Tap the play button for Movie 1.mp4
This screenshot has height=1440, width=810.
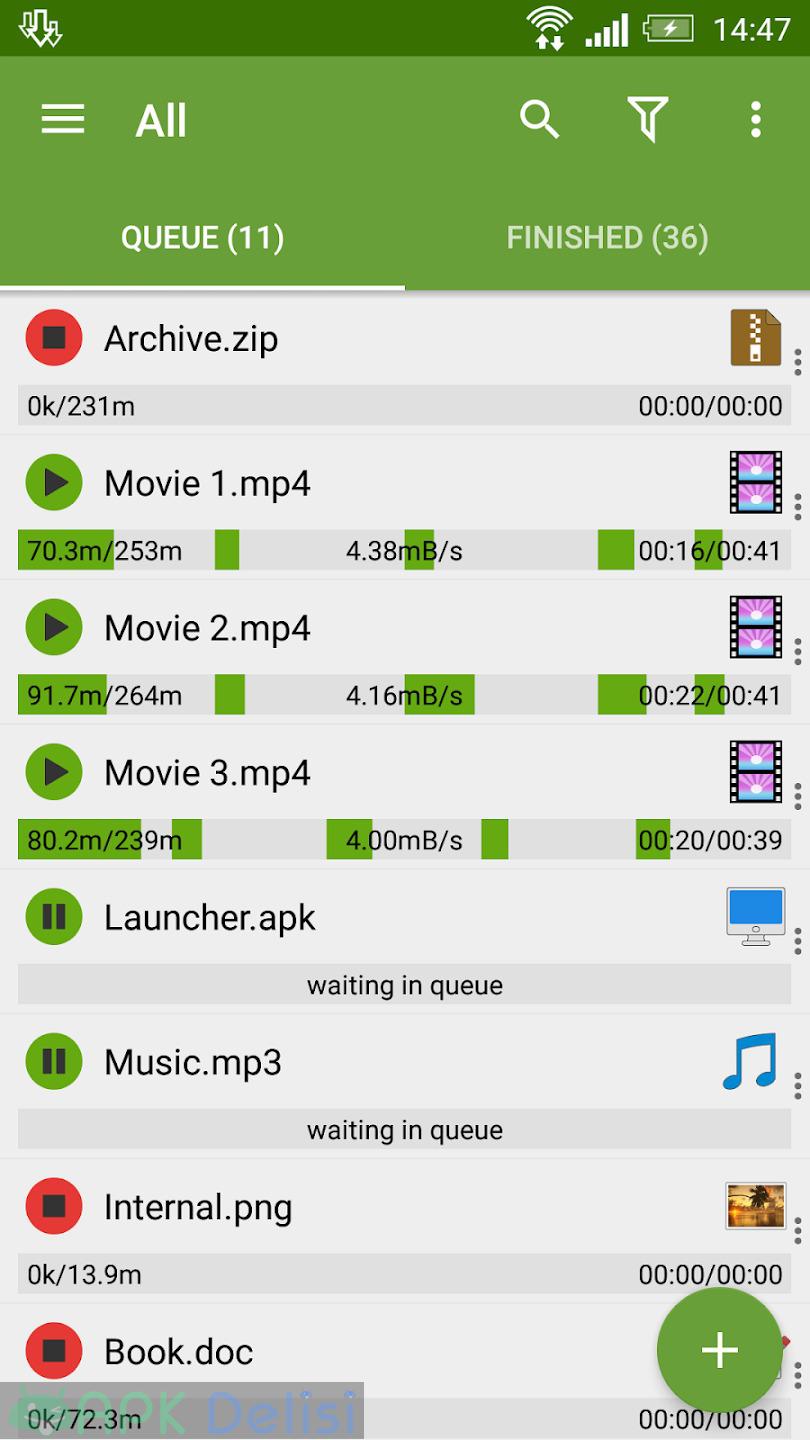pos(54,483)
